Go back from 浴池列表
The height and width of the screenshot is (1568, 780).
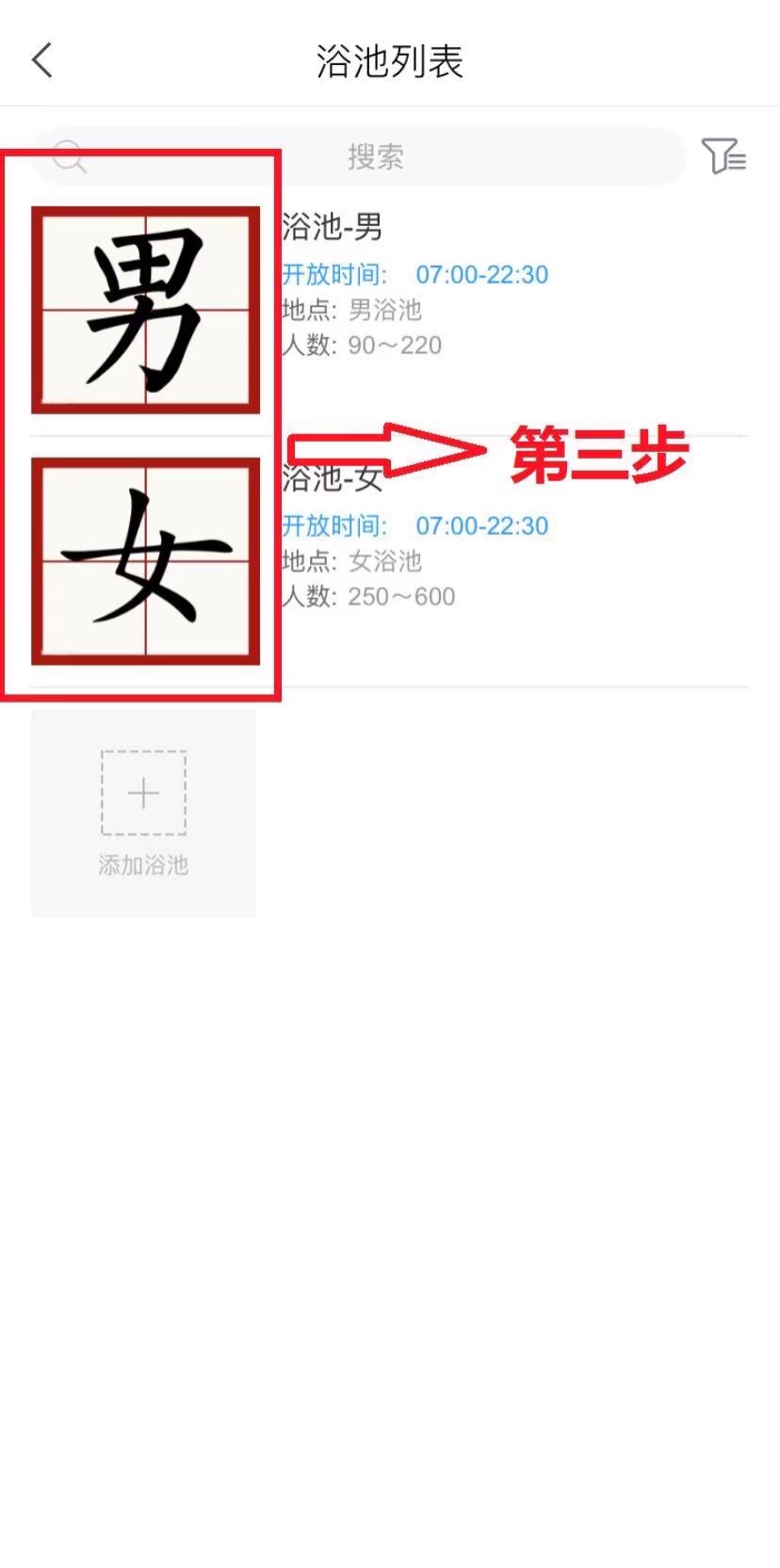click(42, 61)
